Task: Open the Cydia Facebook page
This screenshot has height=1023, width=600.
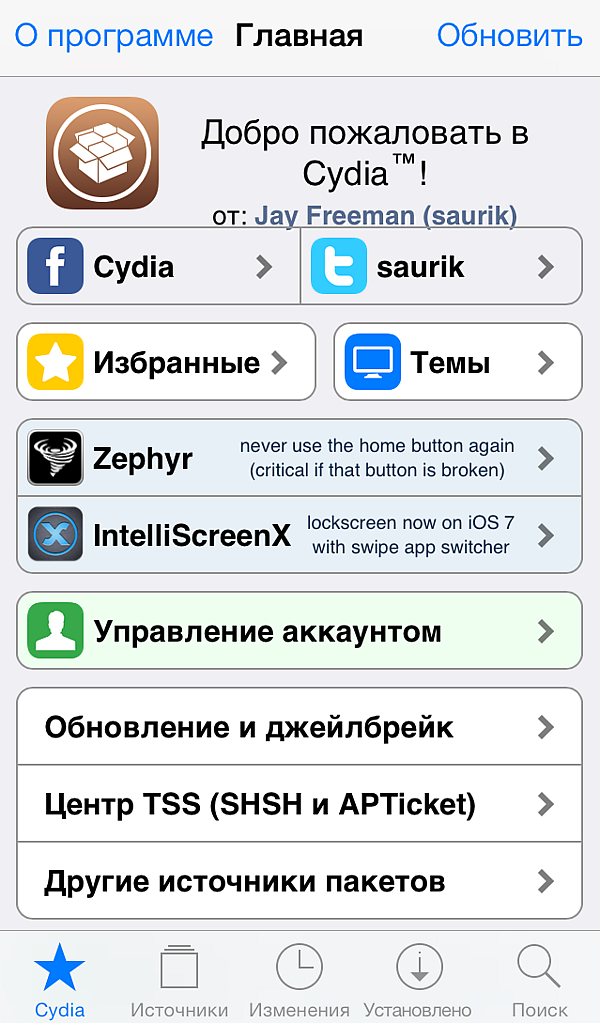Action: 158,266
